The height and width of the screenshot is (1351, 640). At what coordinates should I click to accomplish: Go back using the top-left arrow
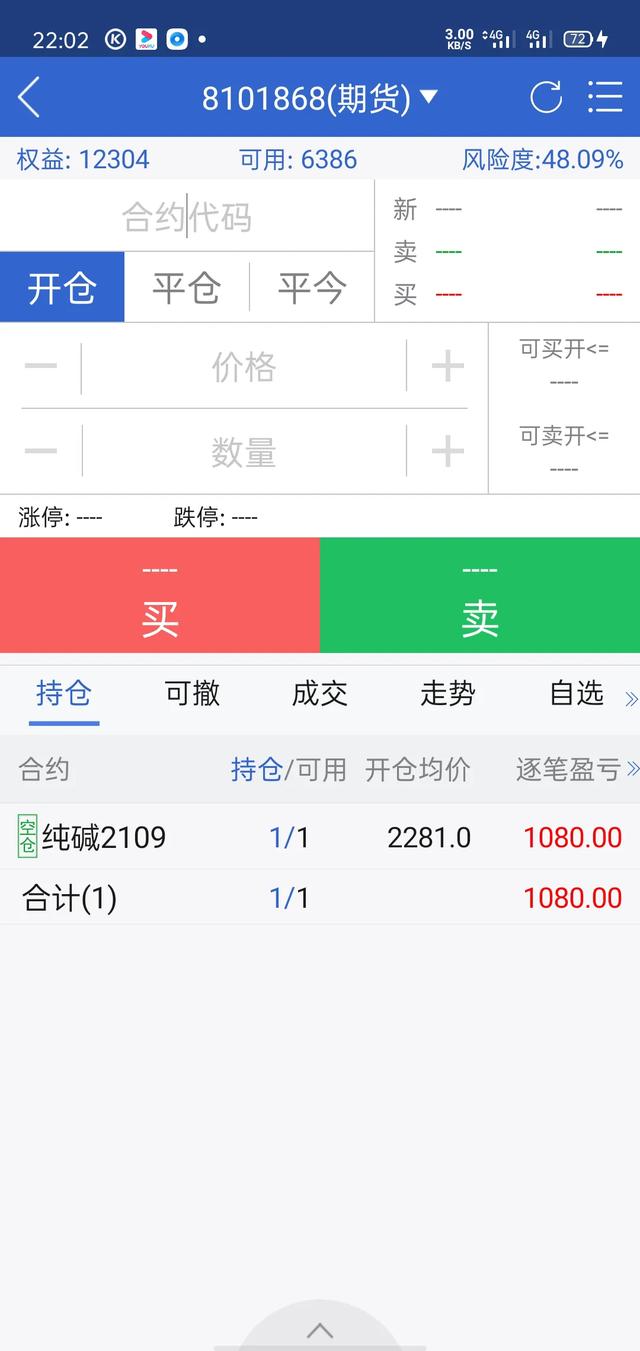pos(29,98)
